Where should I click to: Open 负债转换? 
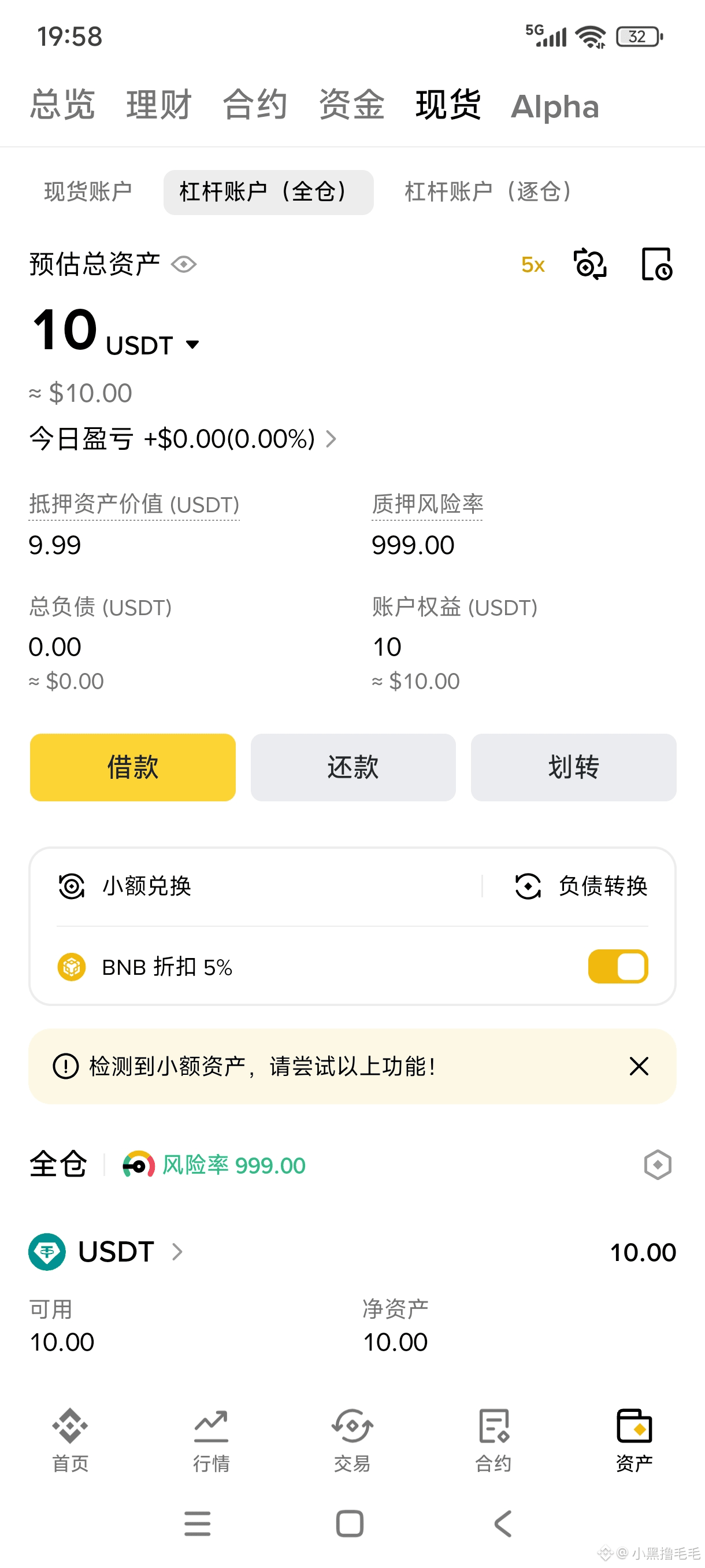coord(581,886)
